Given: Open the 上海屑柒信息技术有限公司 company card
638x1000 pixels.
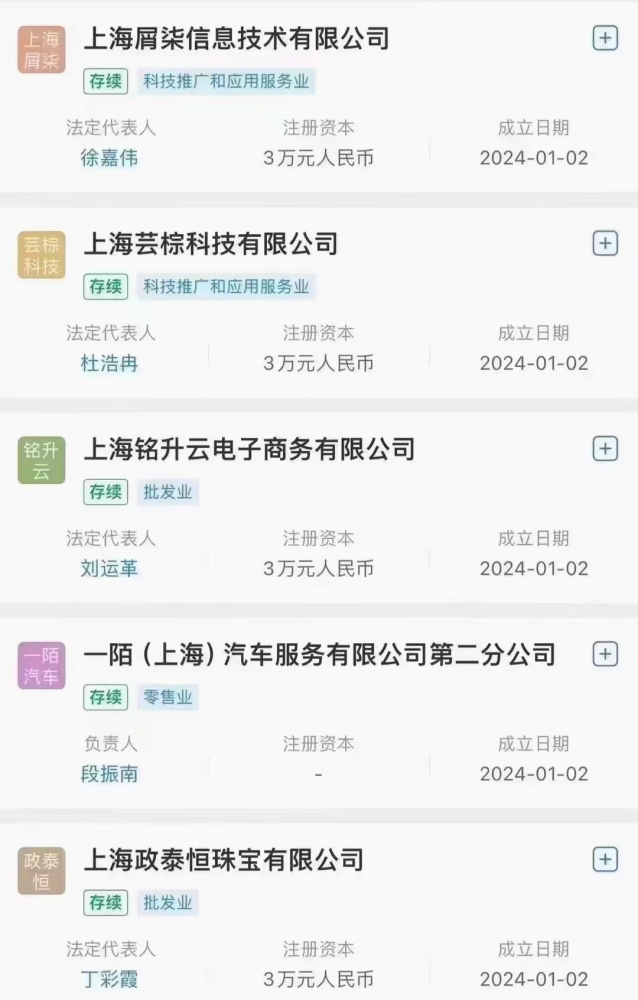Looking at the screenshot, I should pos(236,40).
